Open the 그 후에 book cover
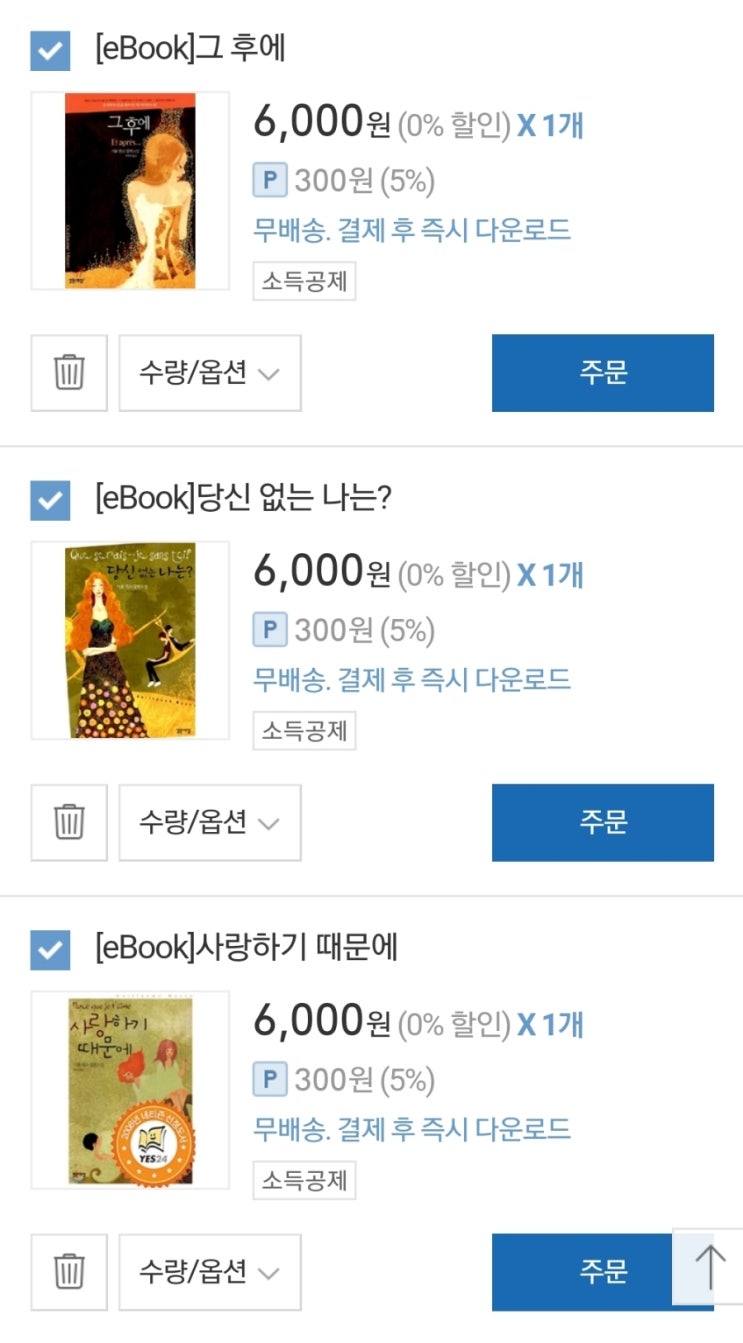 click(131, 191)
